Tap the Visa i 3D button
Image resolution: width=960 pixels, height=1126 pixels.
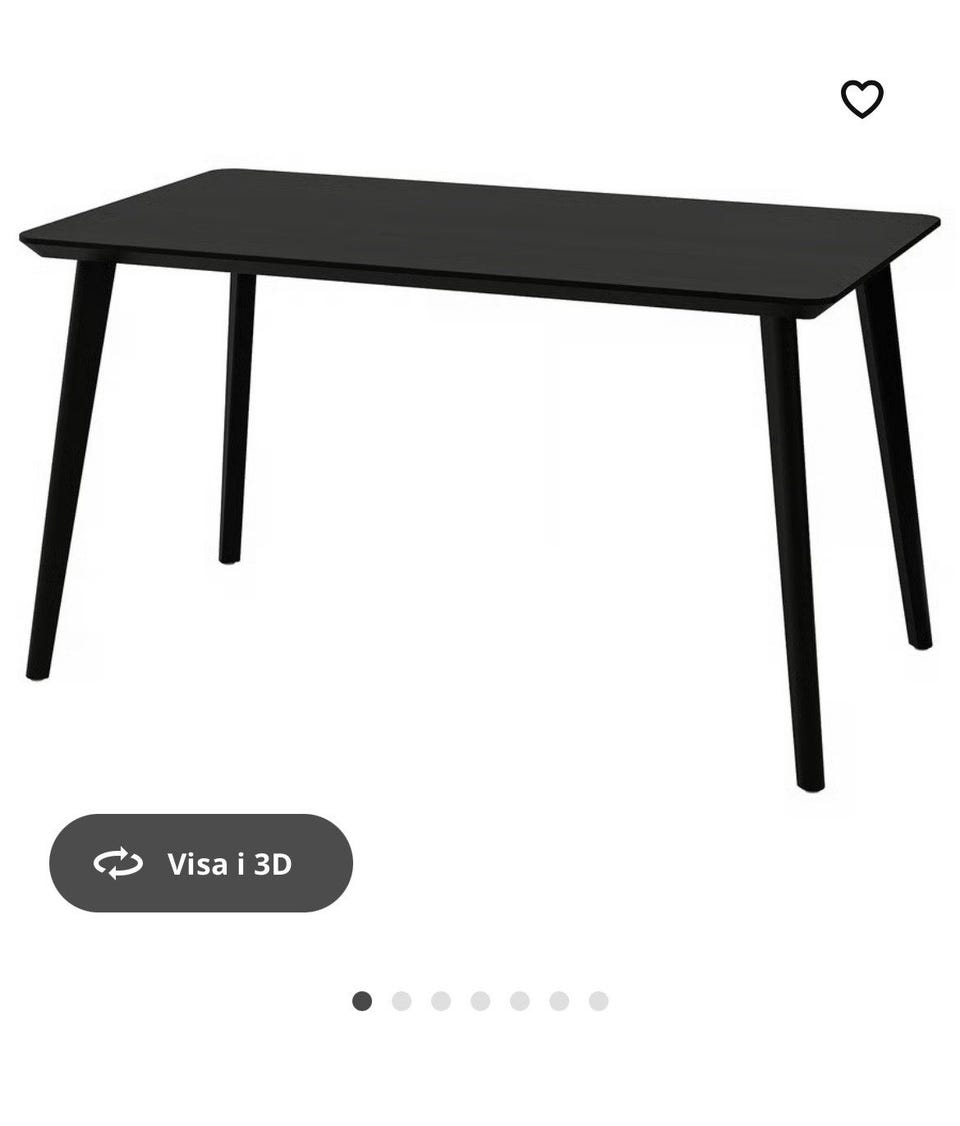[201, 863]
